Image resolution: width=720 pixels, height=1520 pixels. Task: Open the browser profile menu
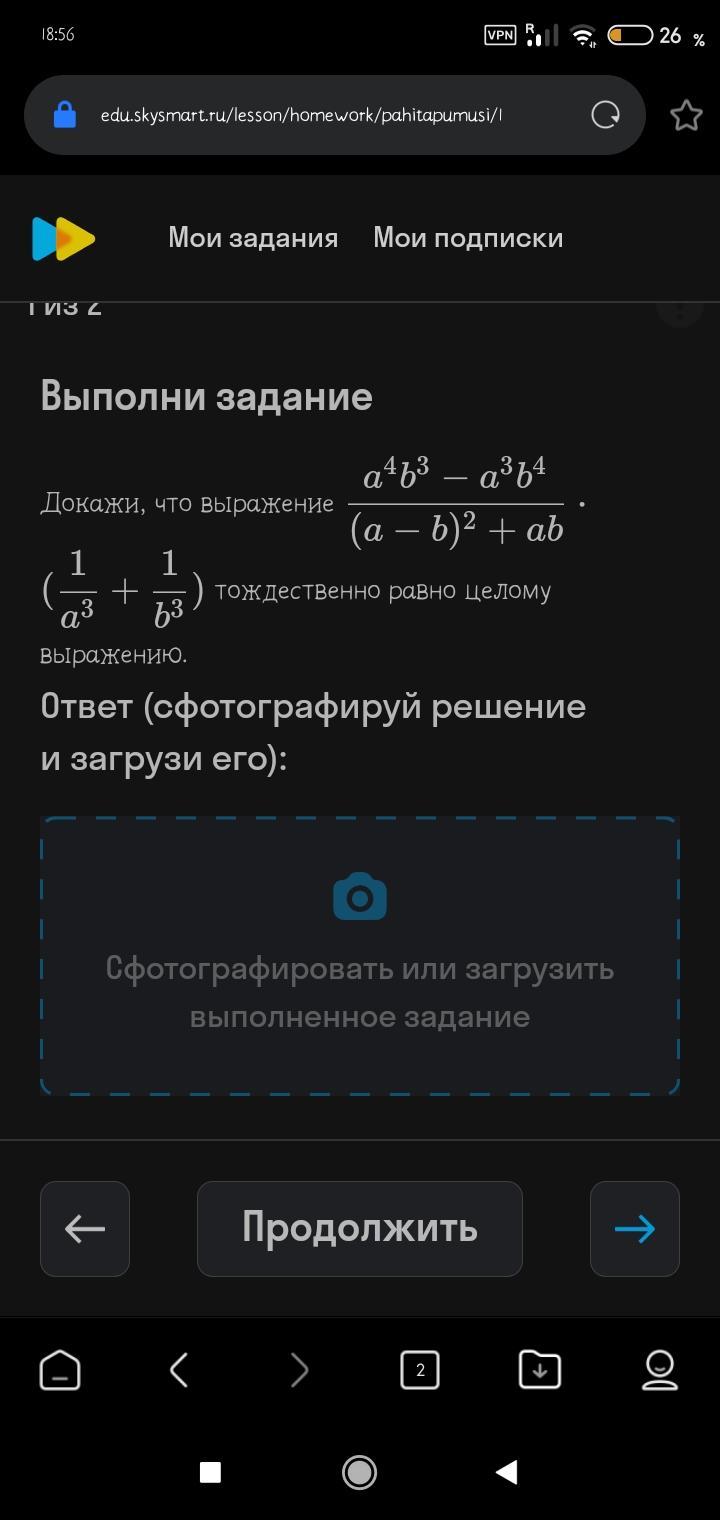[660, 1370]
